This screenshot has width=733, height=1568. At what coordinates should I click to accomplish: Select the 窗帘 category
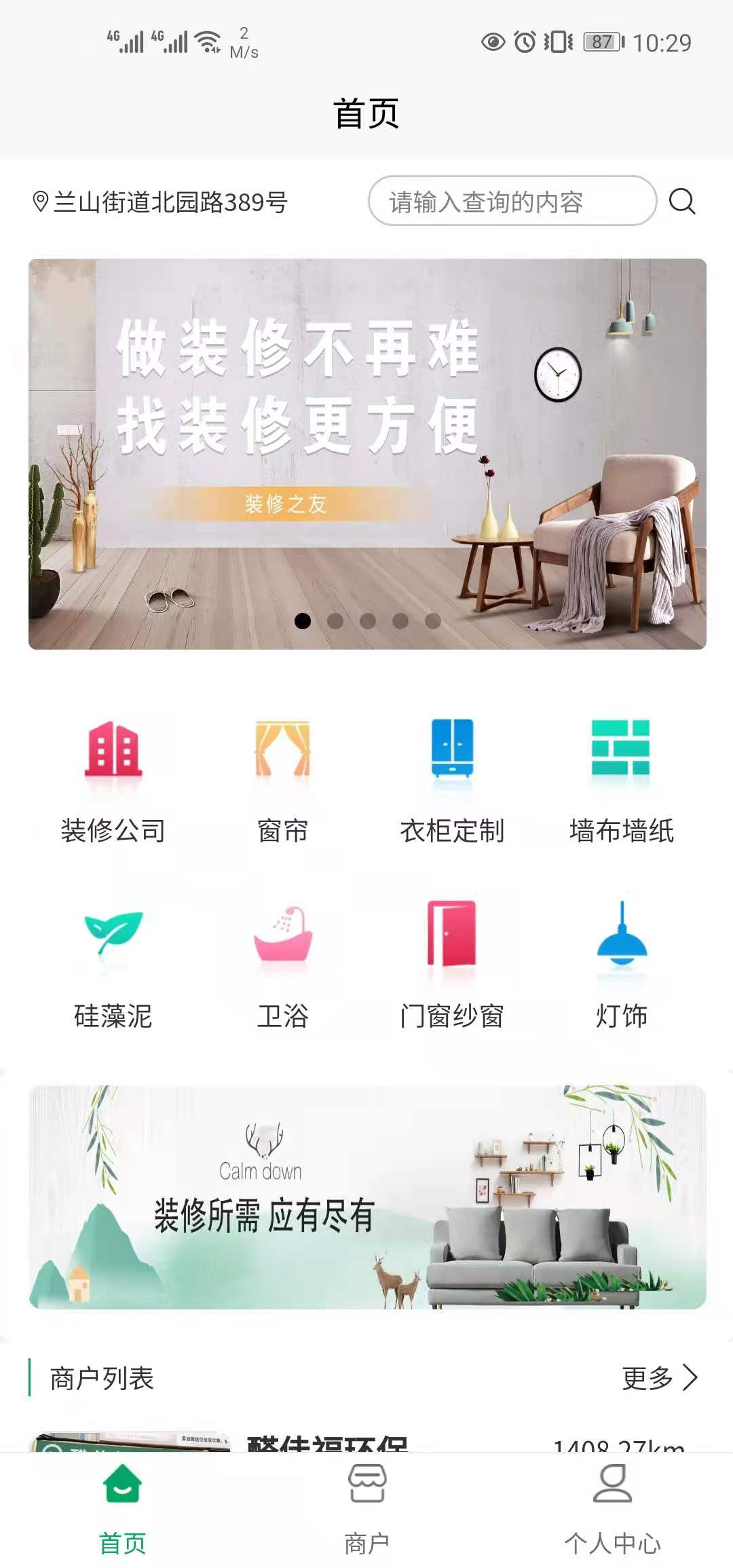282,781
